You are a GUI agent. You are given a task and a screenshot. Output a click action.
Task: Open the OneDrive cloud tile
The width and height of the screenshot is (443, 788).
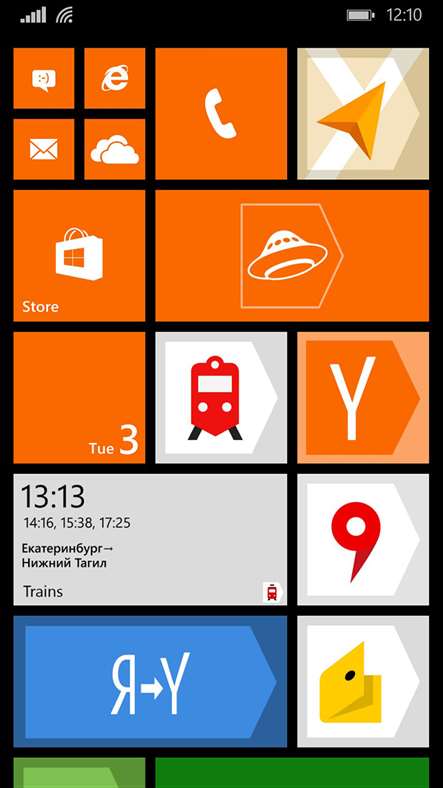115,149
